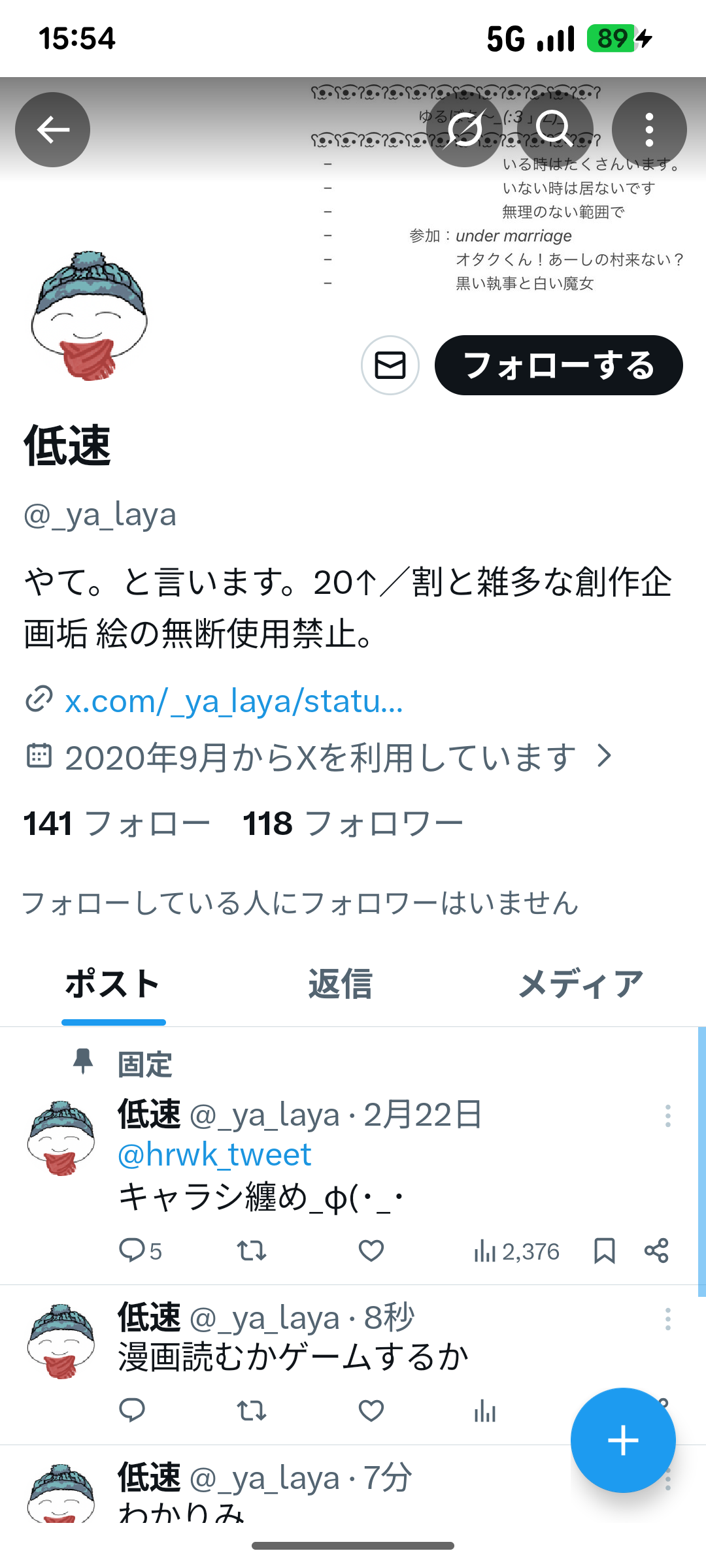The height and width of the screenshot is (1568, 706).
Task: Reply to the pinned キャラシ纏め post
Action: point(132,1250)
